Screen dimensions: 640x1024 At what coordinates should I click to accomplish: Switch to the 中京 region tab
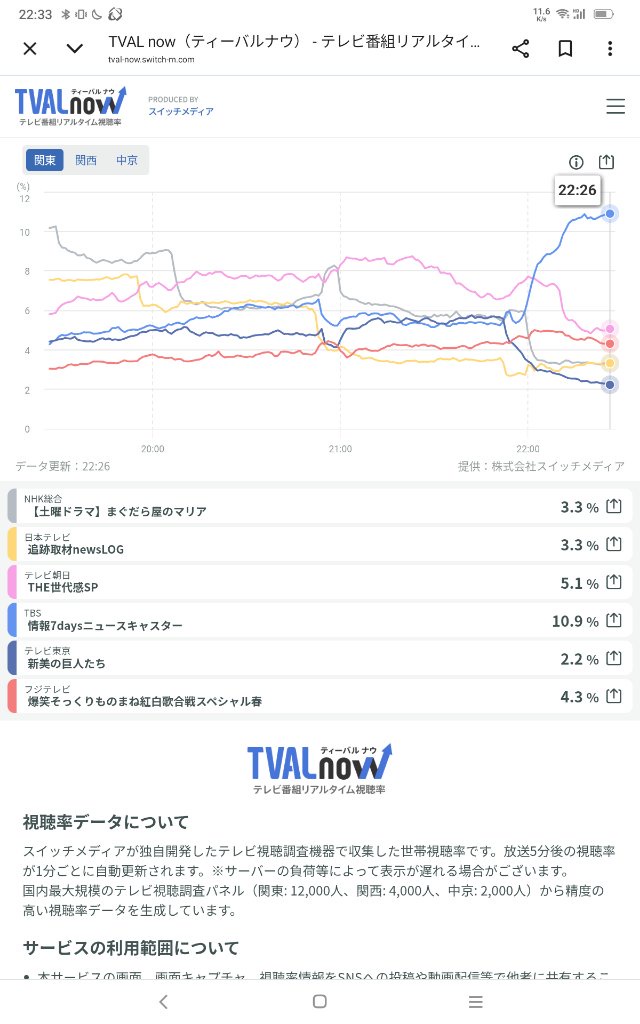pyautogui.click(x=127, y=160)
